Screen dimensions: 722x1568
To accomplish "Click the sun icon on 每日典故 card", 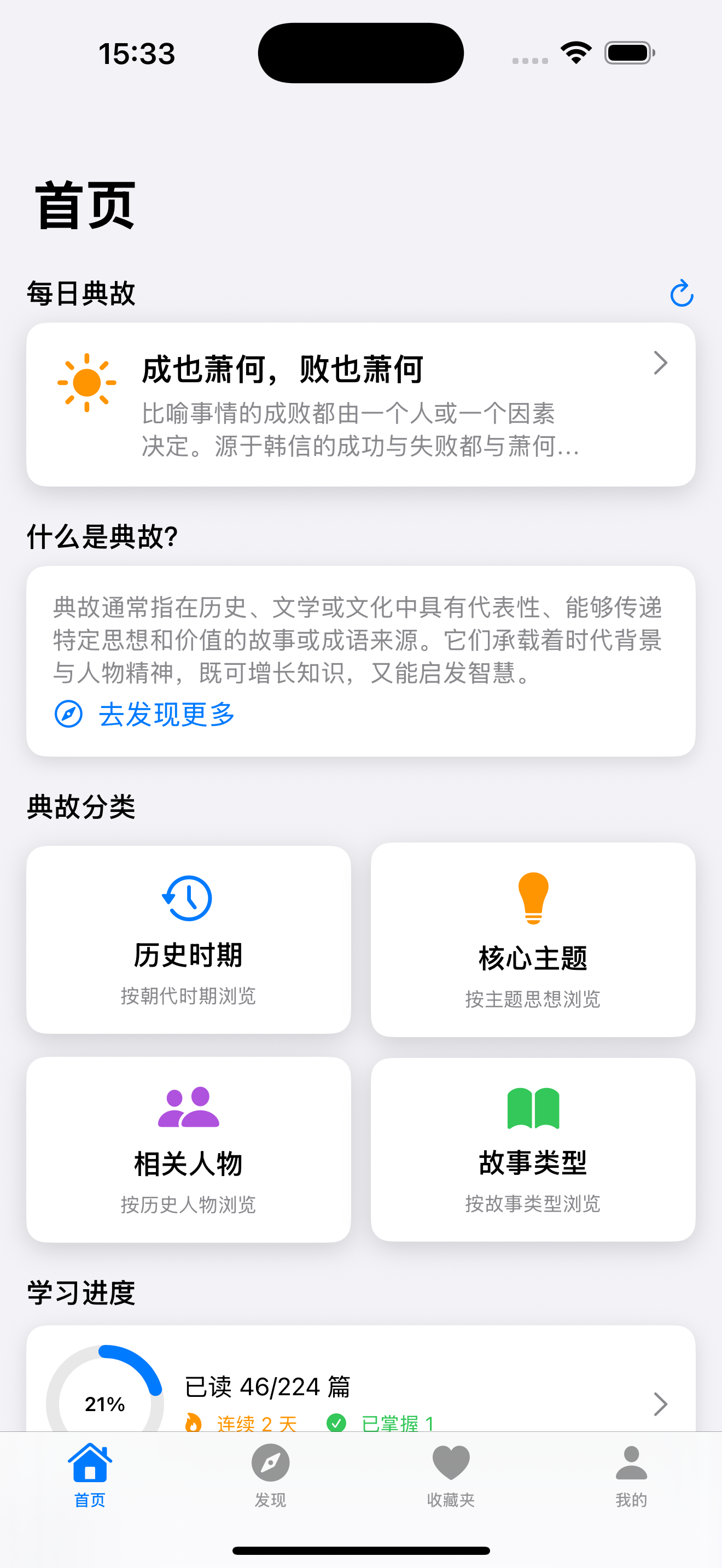I will point(87,381).
